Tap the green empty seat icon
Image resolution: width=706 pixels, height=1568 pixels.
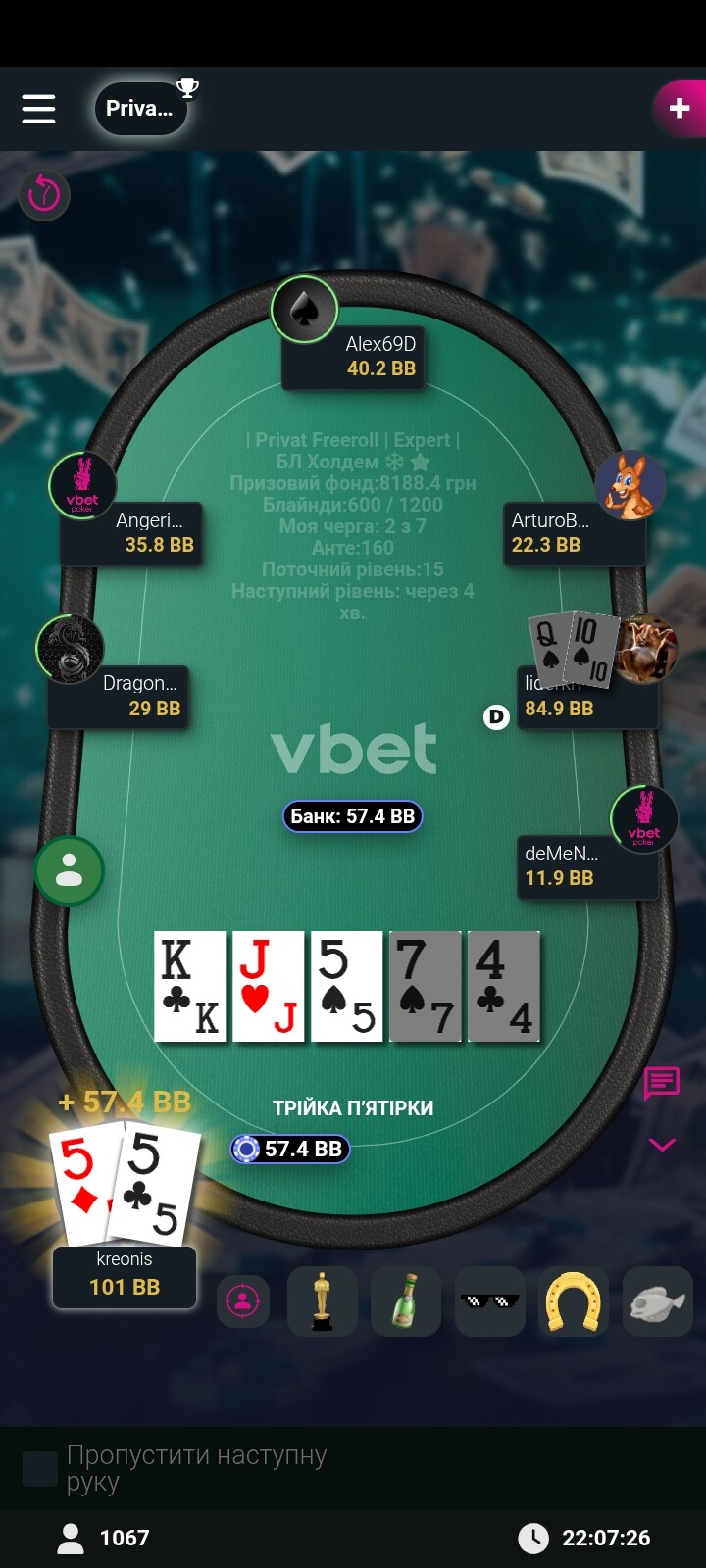click(70, 870)
